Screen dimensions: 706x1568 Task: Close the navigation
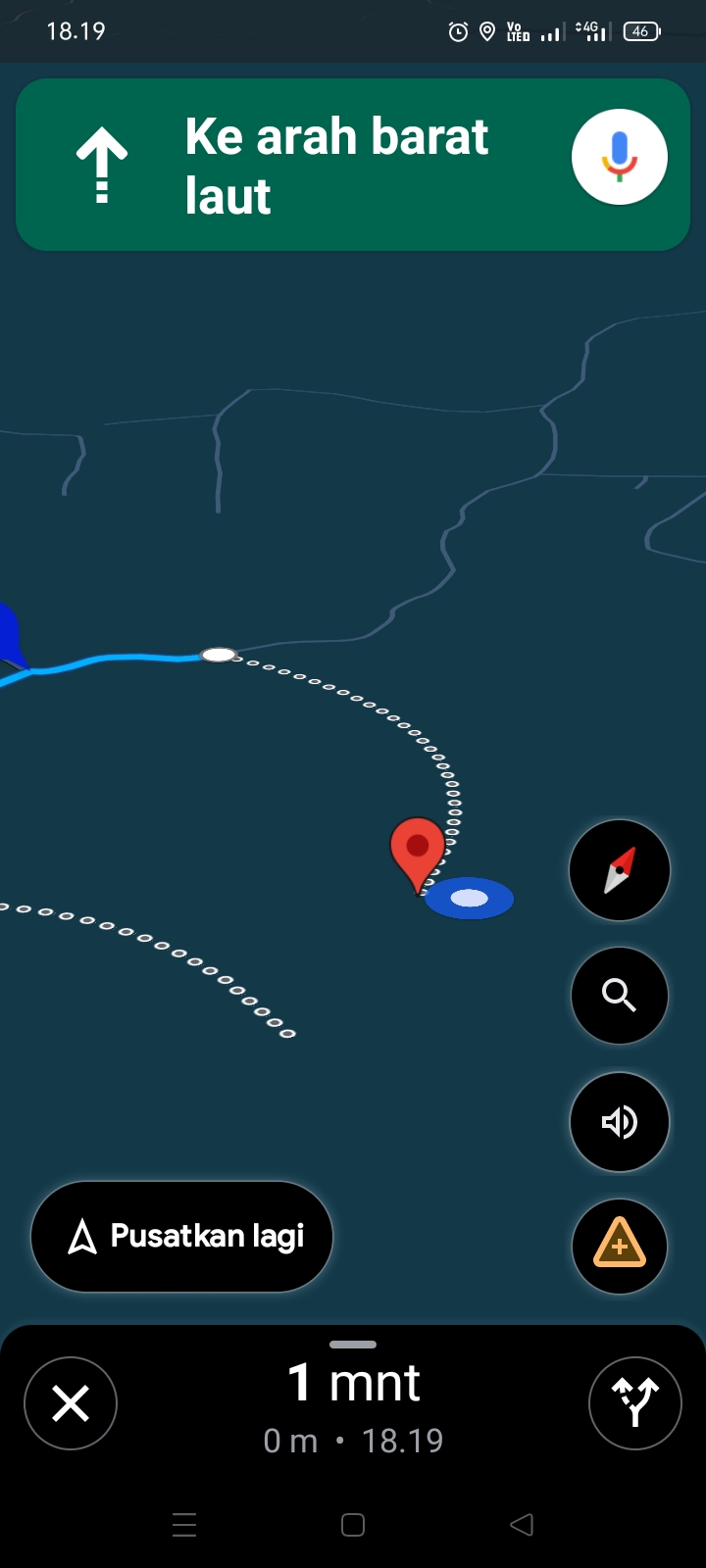tap(71, 1403)
